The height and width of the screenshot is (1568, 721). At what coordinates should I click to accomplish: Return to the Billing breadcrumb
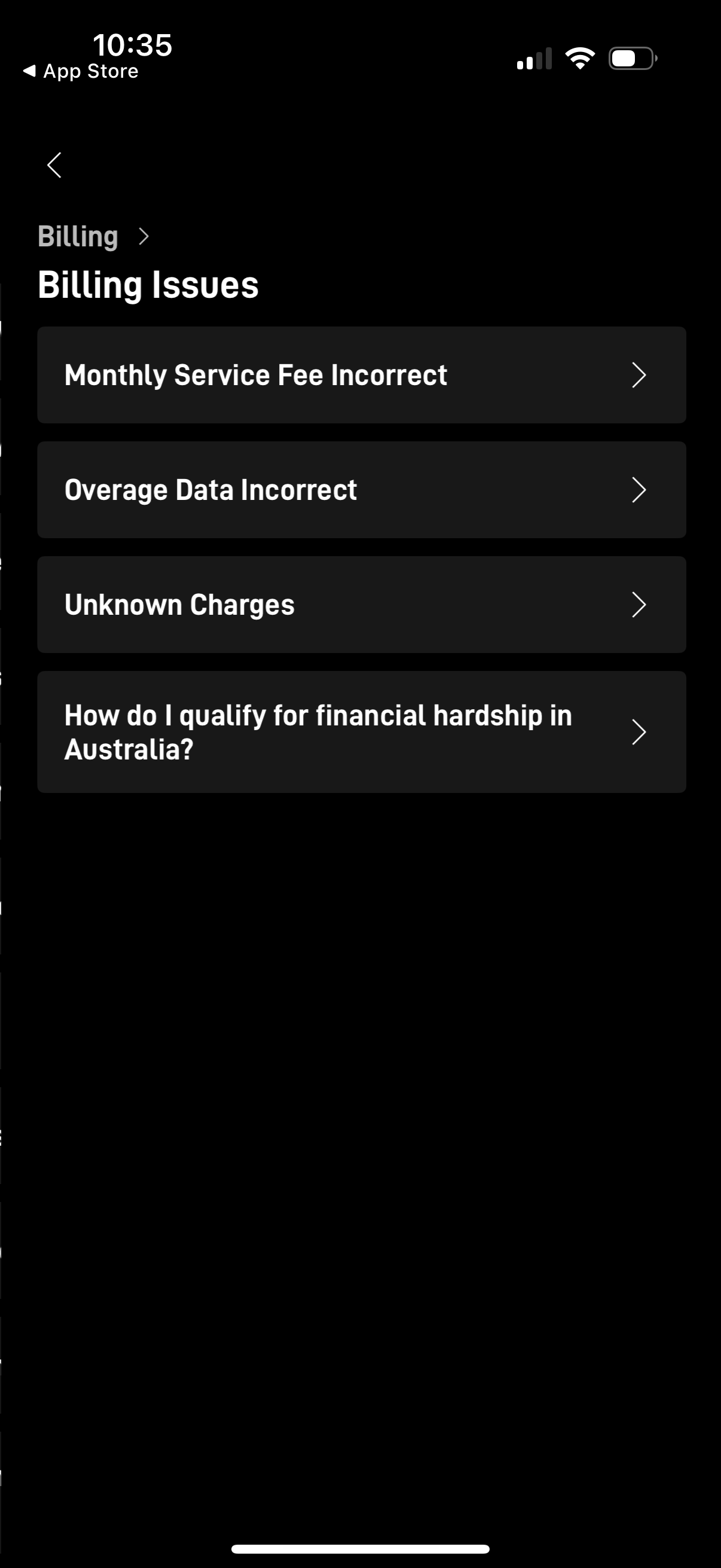click(78, 236)
